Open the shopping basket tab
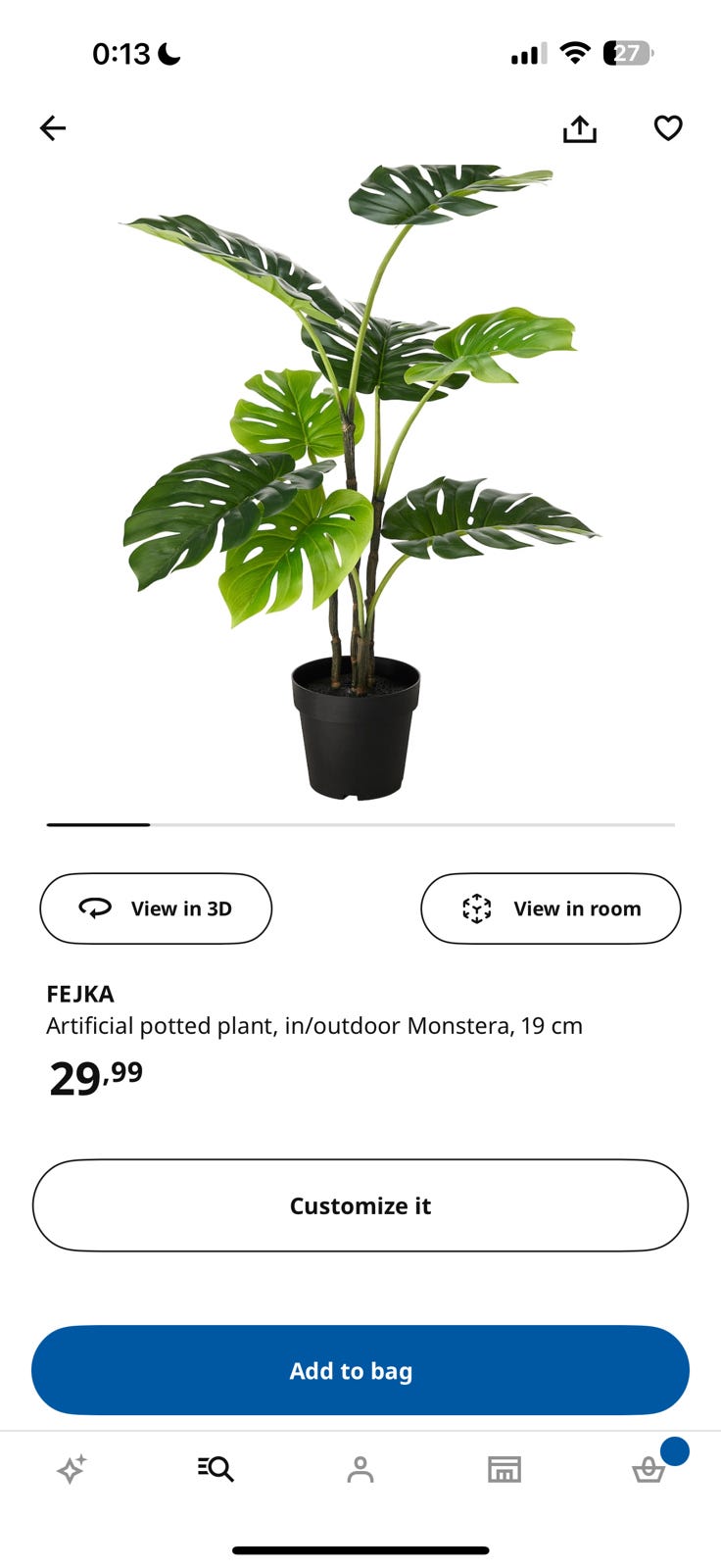 coord(649,1469)
